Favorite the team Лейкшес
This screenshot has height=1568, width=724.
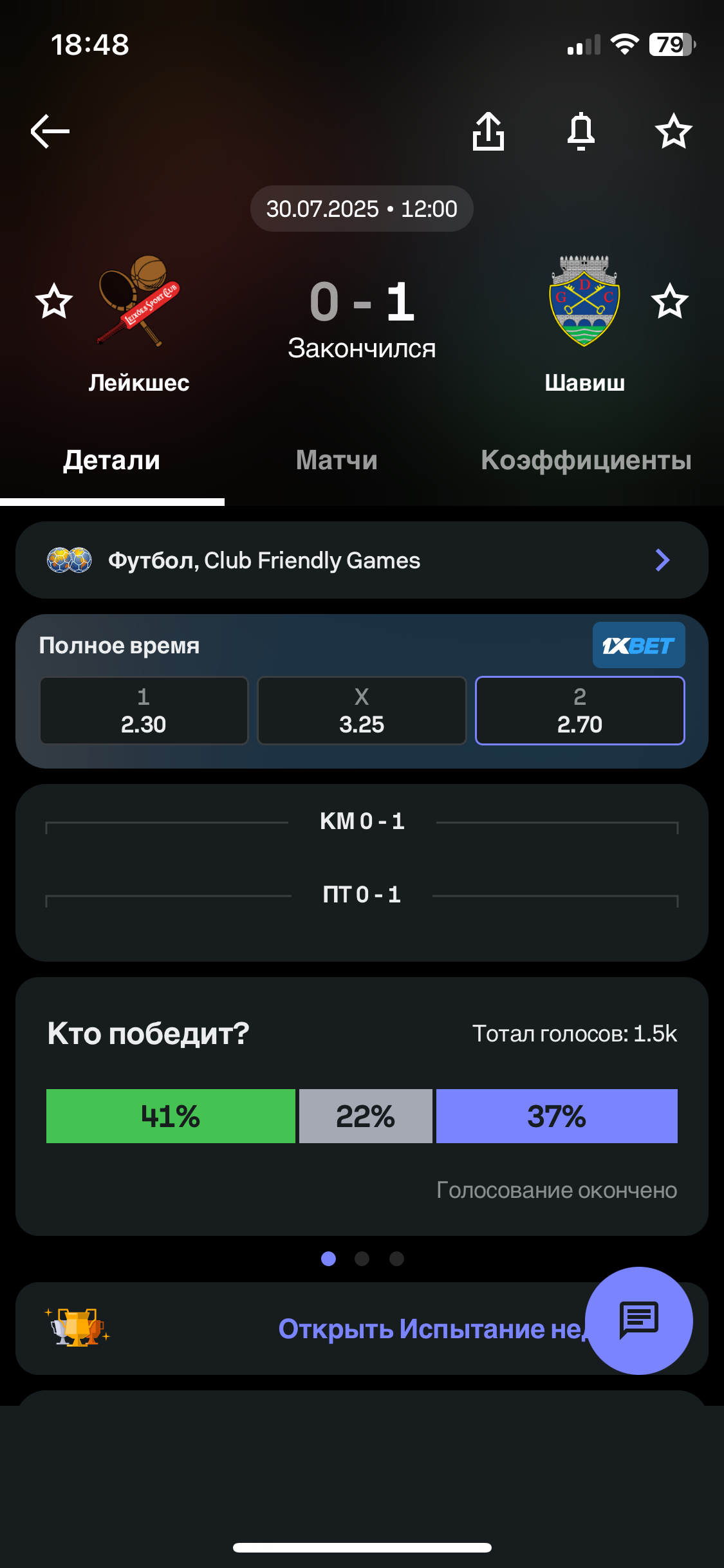54,301
